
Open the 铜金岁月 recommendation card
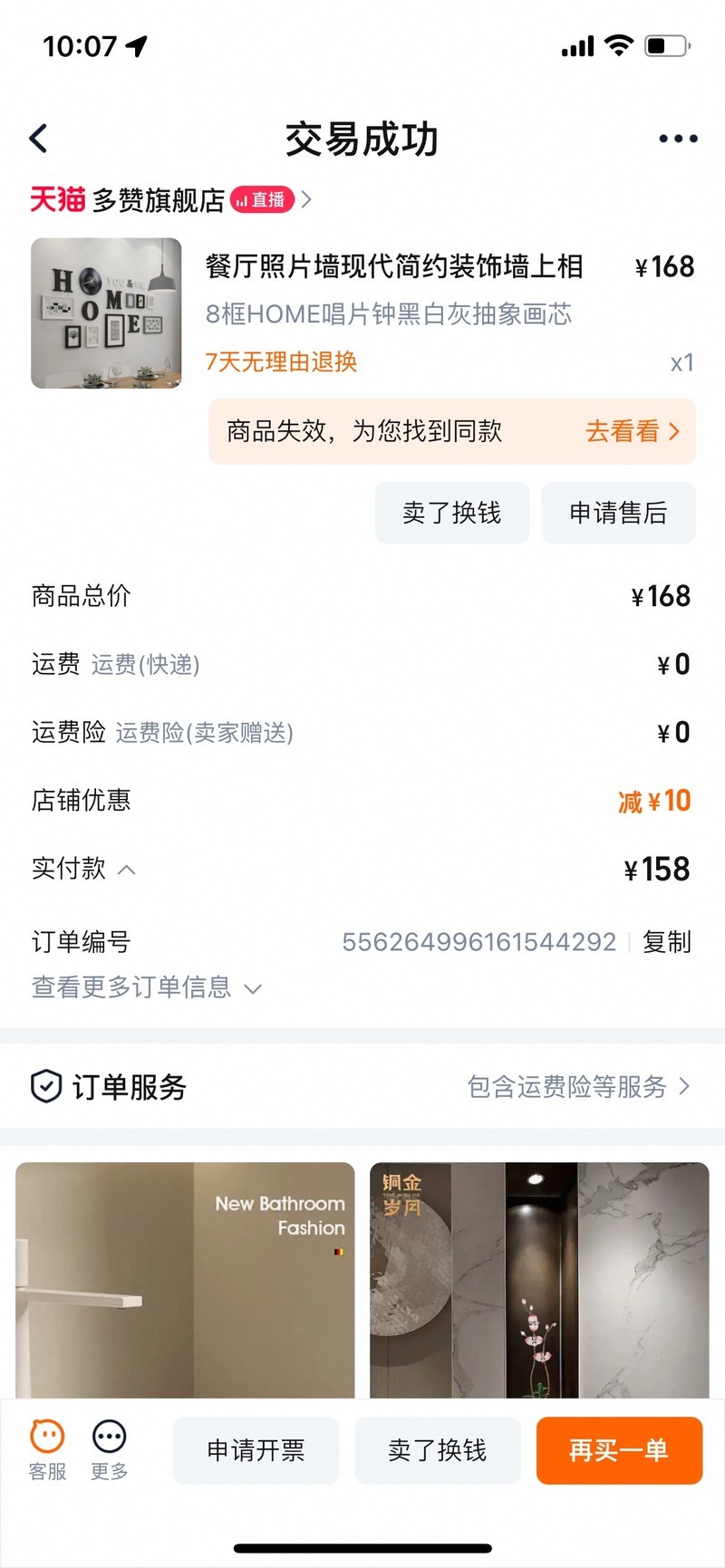pyautogui.click(x=539, y=1279)
